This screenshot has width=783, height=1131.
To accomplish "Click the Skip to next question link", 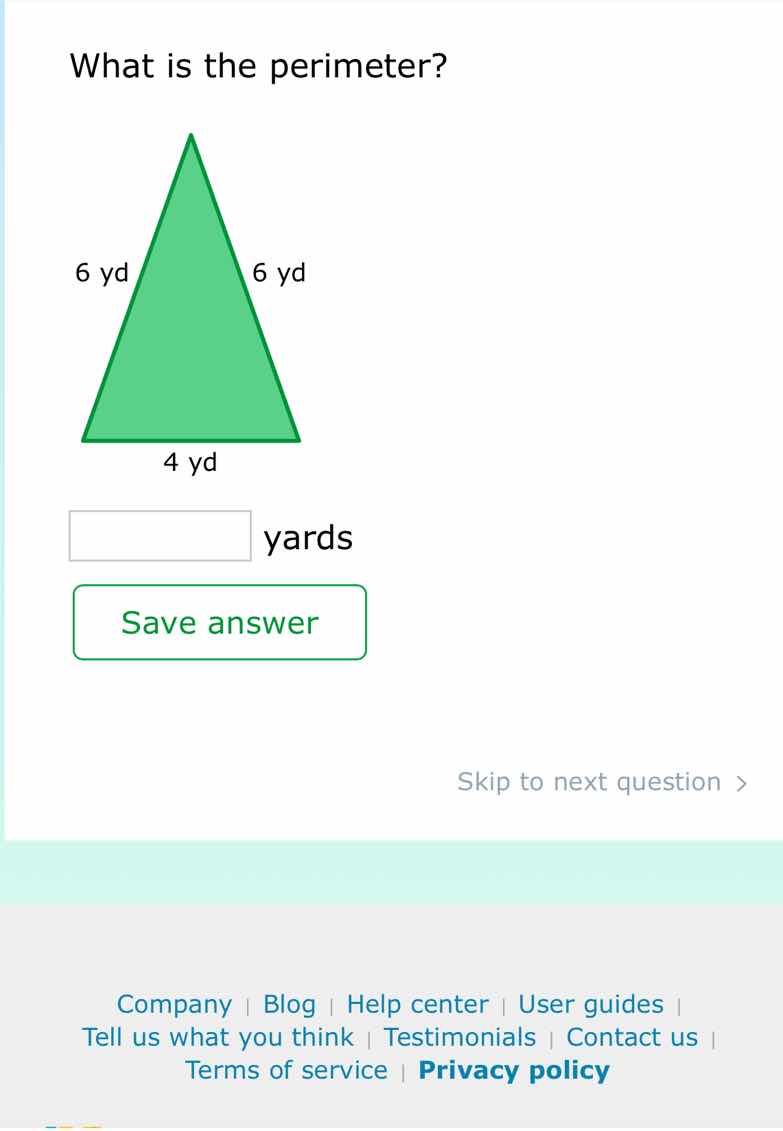I will 588,782.
